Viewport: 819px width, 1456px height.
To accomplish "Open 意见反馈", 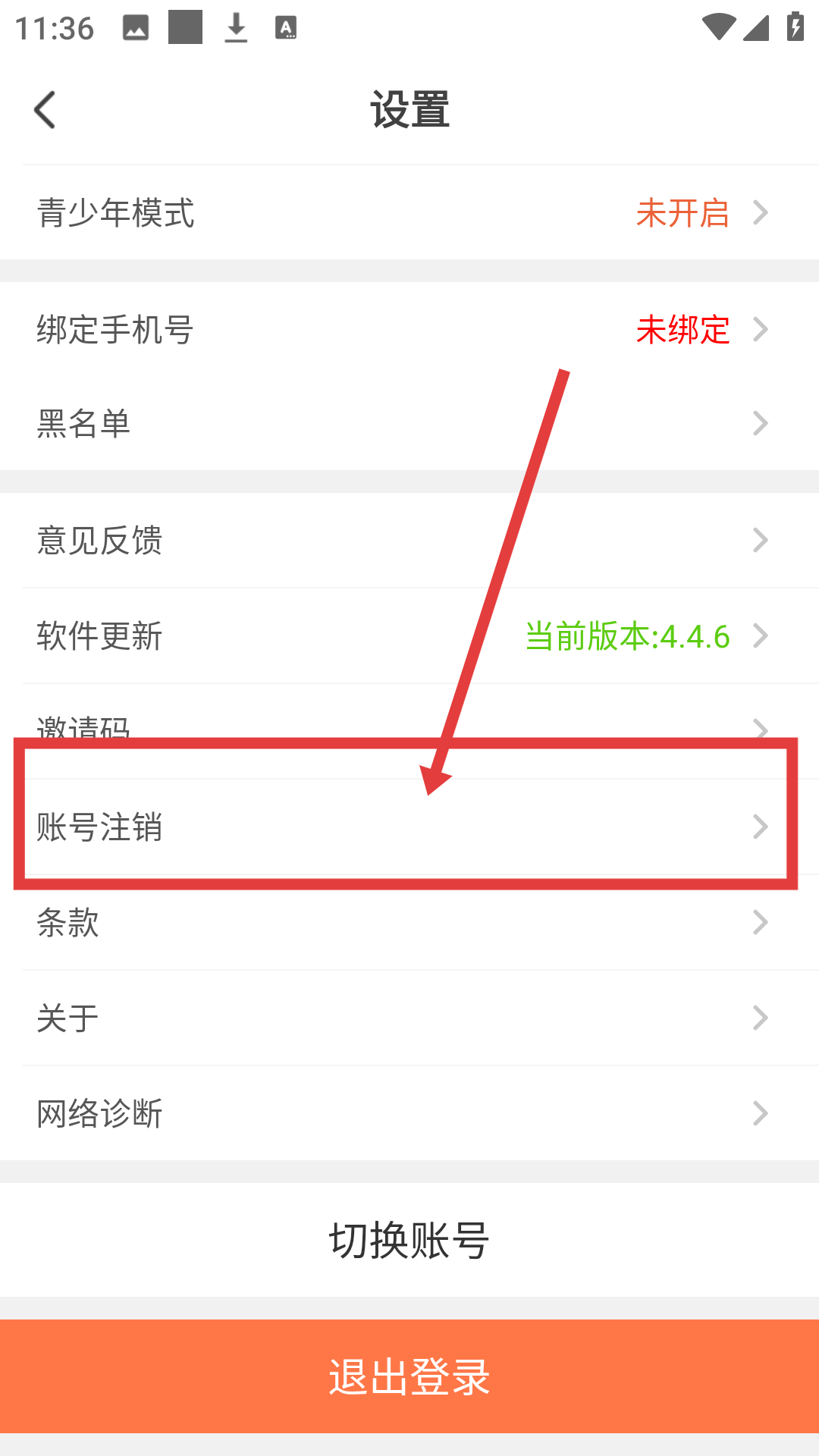I will tap(409, 541).
